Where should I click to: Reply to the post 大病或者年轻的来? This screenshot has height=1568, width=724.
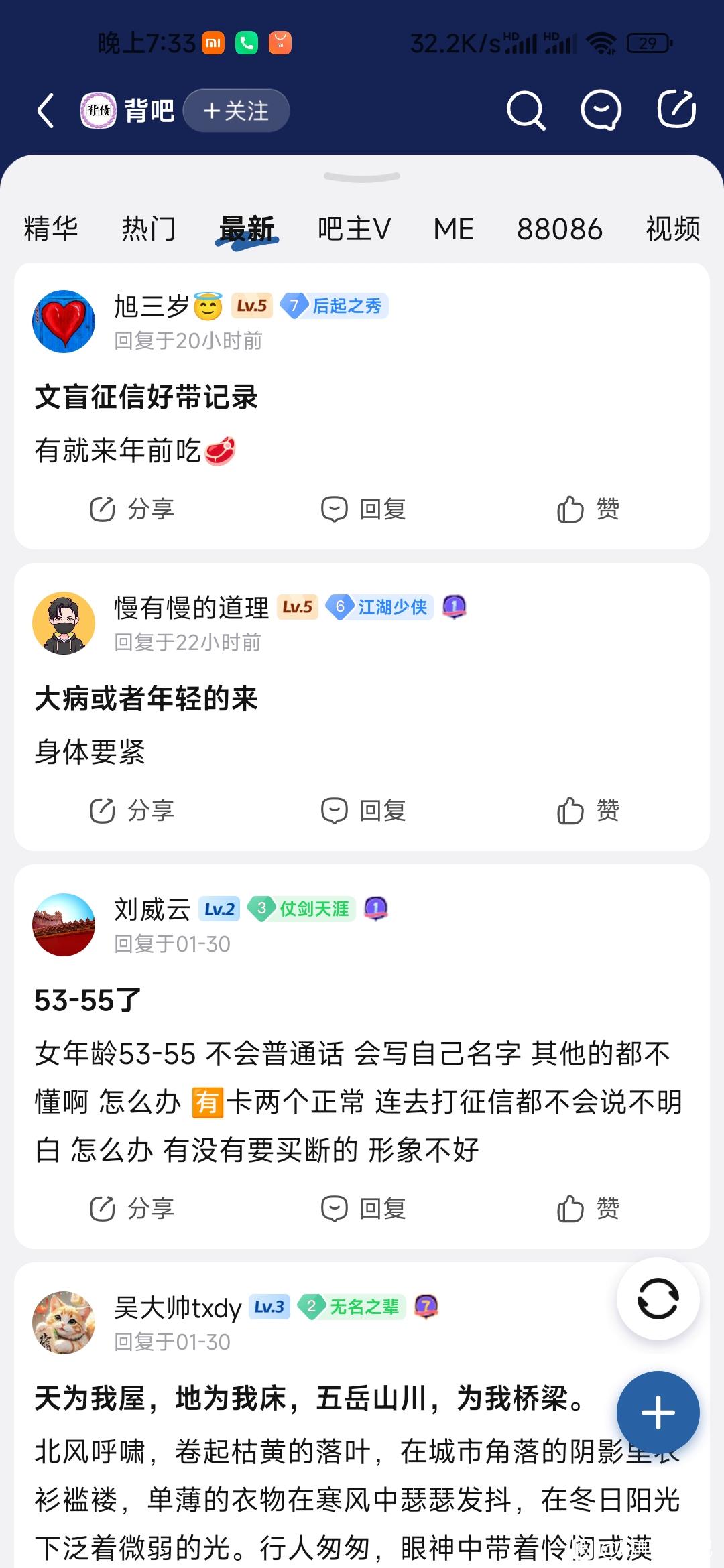point(363,811)
